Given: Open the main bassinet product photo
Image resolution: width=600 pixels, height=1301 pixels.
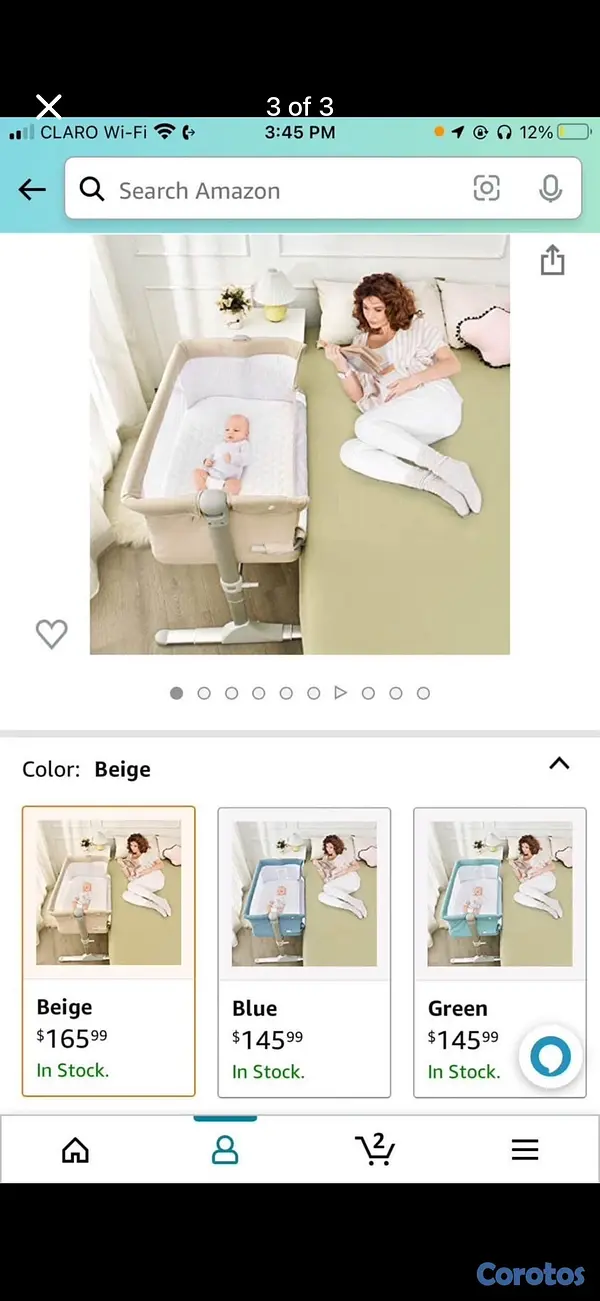Looking at the screenshot, I should click(300, 445).
